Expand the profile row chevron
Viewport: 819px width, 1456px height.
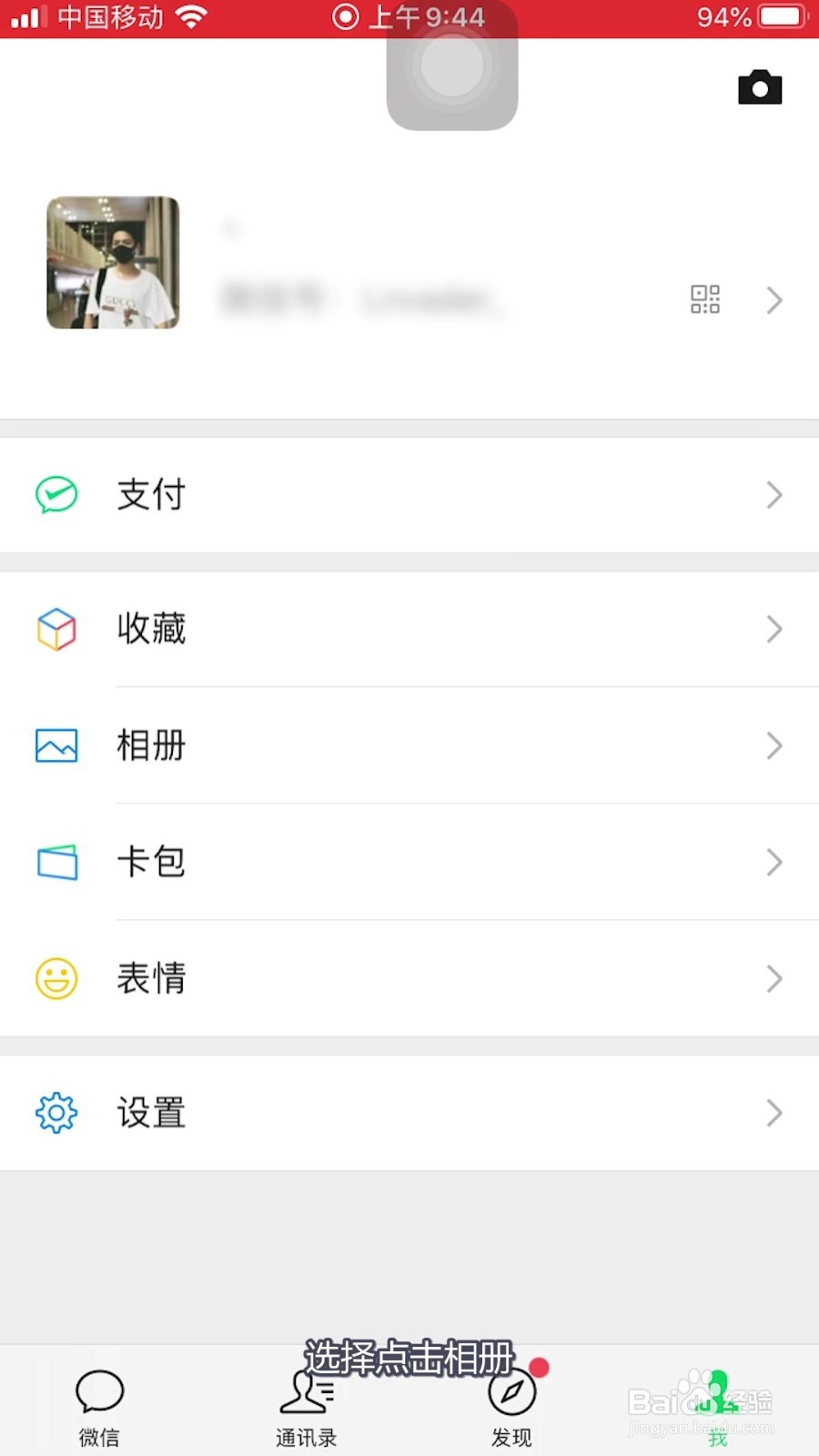(774, 299)
